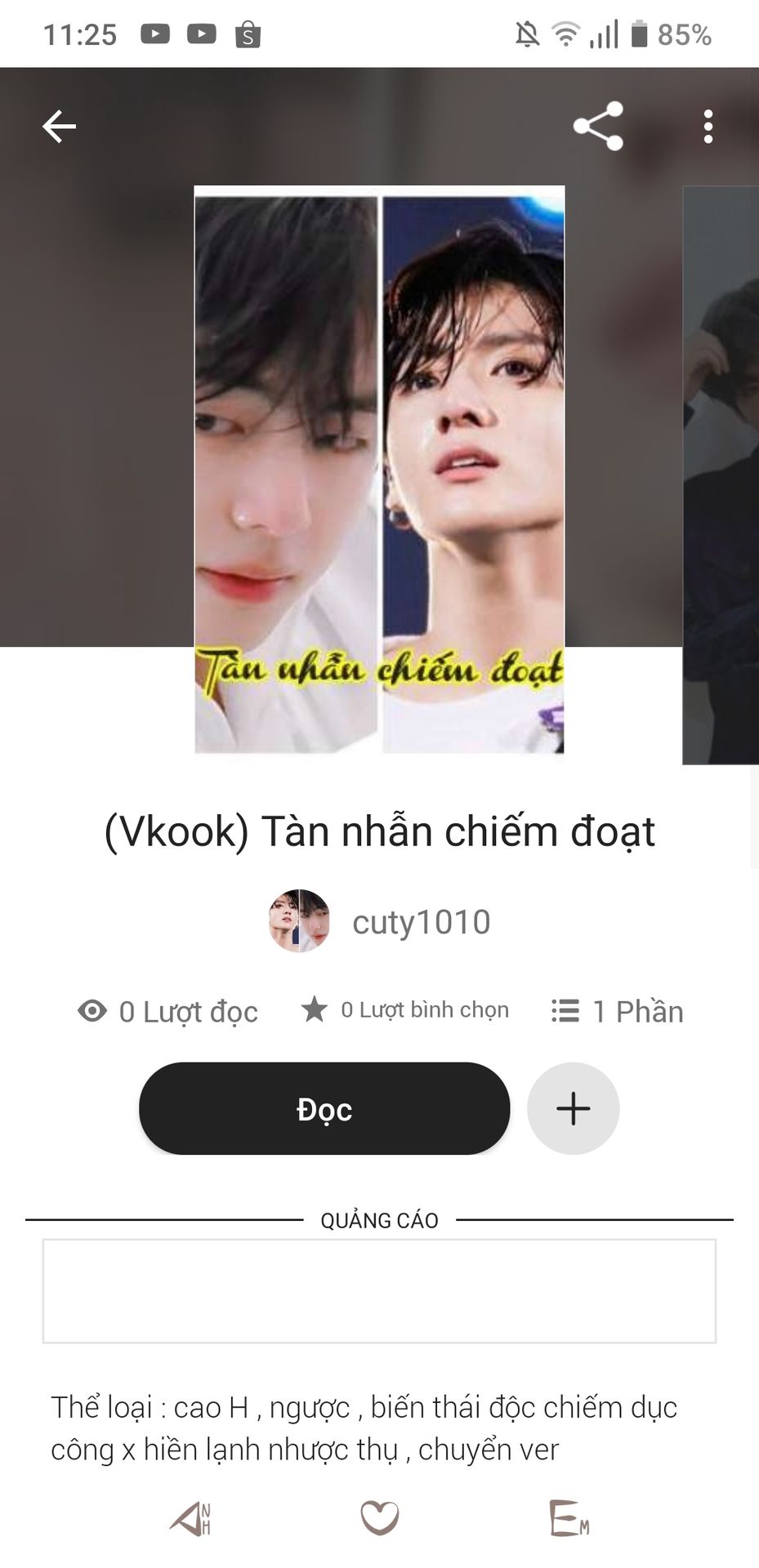Open the next story cover preview

[x=721, y=474]
